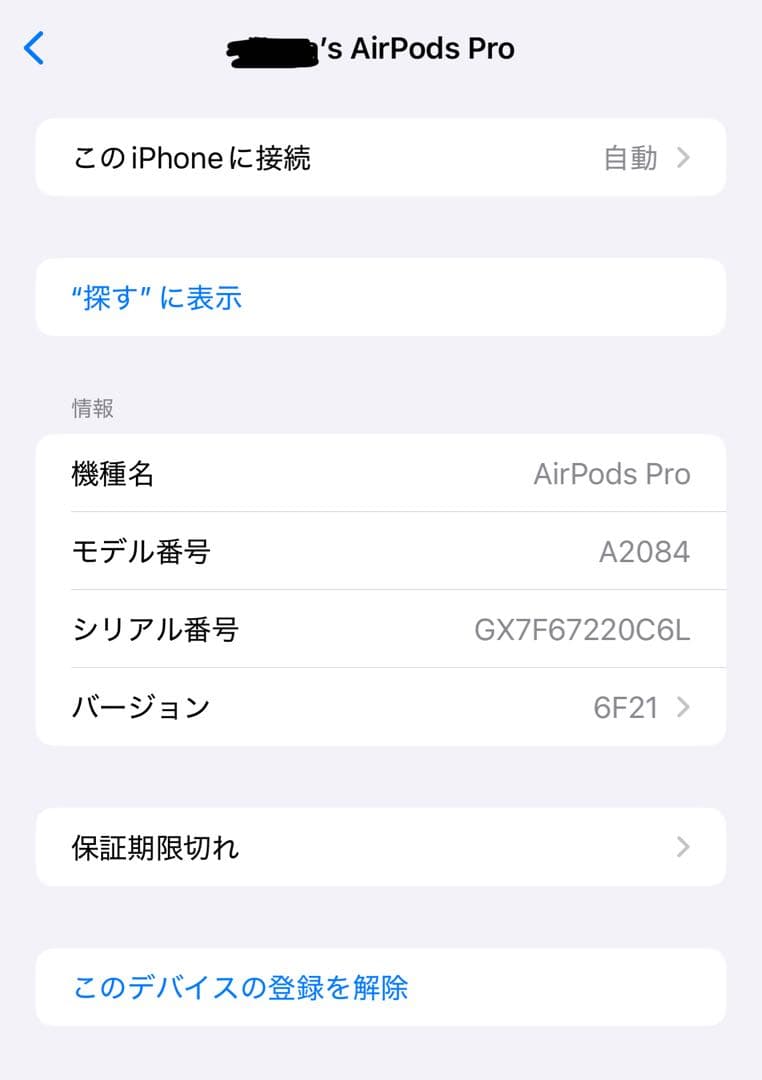Image resolution: width=762 pixels, height=1080 pixels.
Task: Unregister device via 'このデバイスの登録を解除'
Action: click(240, 987)
